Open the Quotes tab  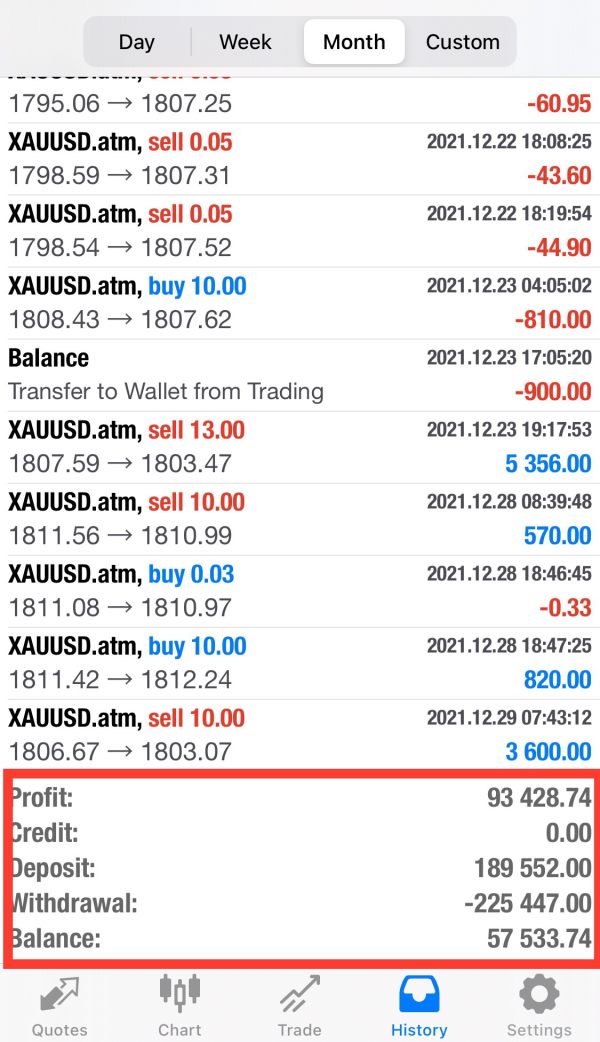(x=60, y=1005)
